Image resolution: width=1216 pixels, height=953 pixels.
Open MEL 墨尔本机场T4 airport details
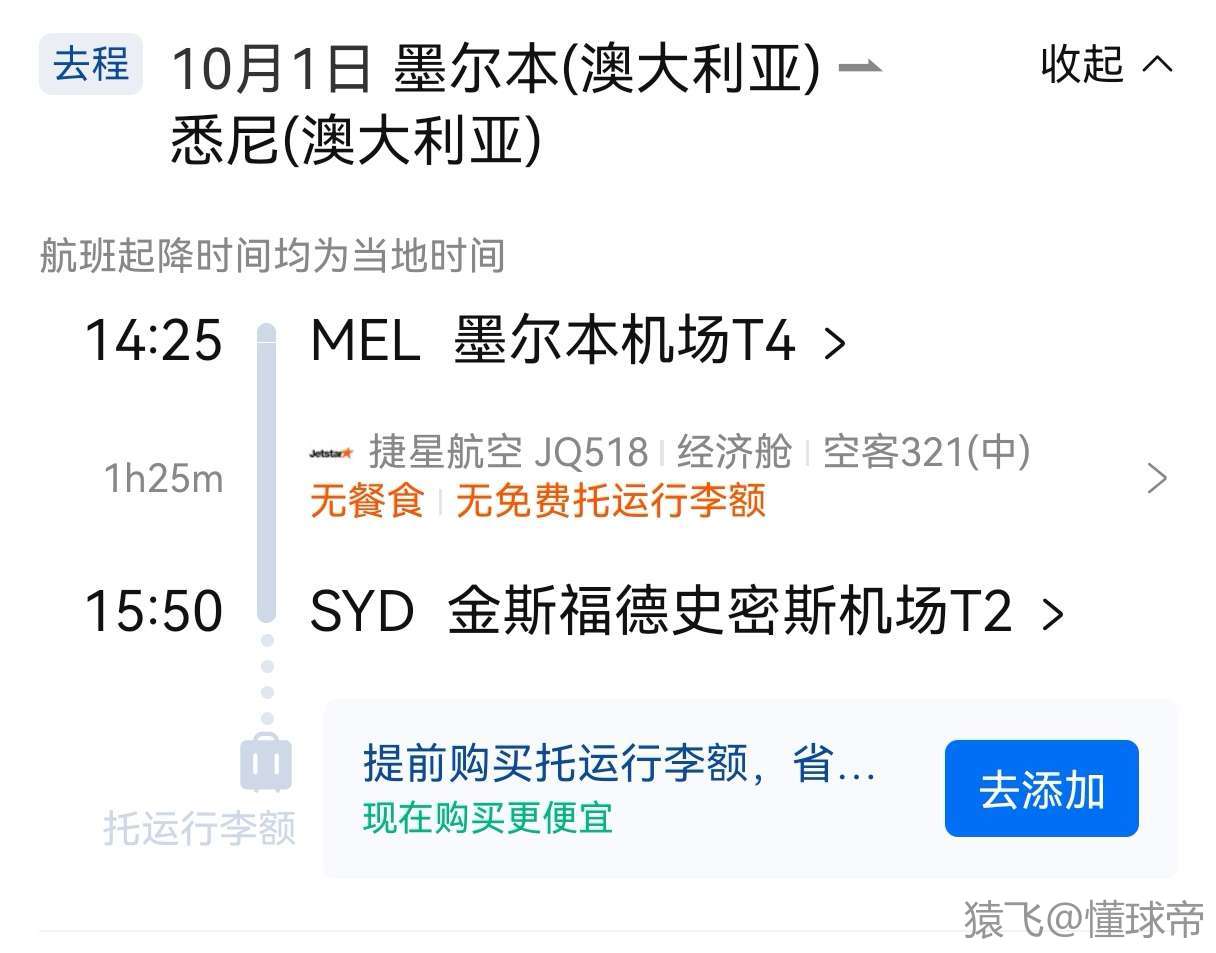point(578,342)
